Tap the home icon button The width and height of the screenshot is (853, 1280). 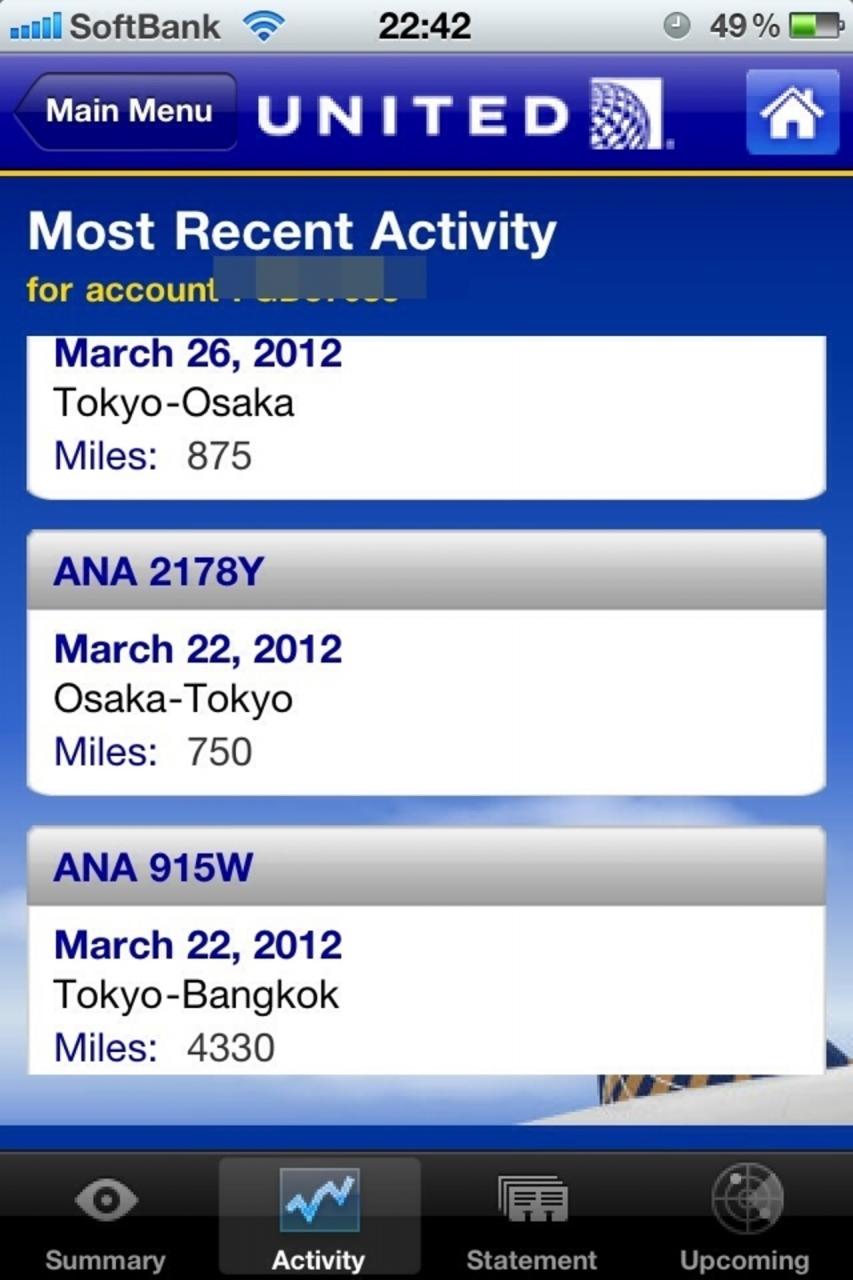pos(792,112)
